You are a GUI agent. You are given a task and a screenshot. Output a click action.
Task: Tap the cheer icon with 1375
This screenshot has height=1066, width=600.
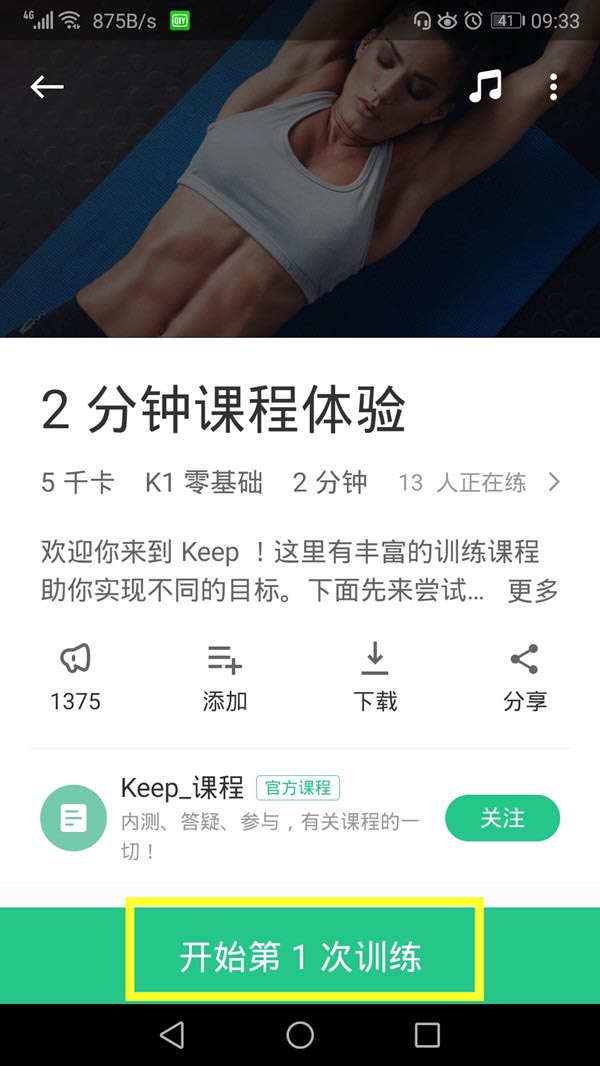(x=75, y=676)
